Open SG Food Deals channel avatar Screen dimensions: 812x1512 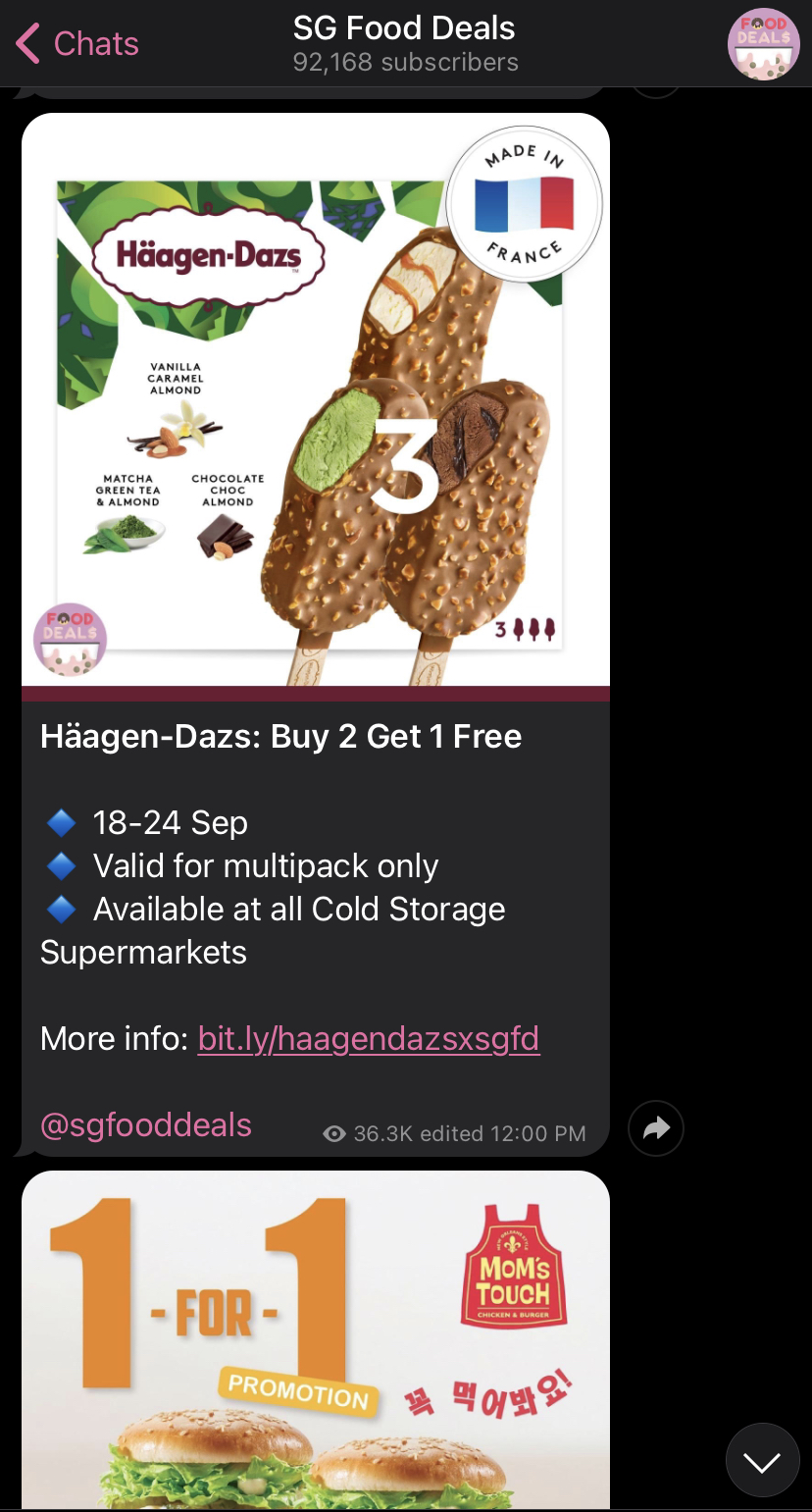pos(763,44)
